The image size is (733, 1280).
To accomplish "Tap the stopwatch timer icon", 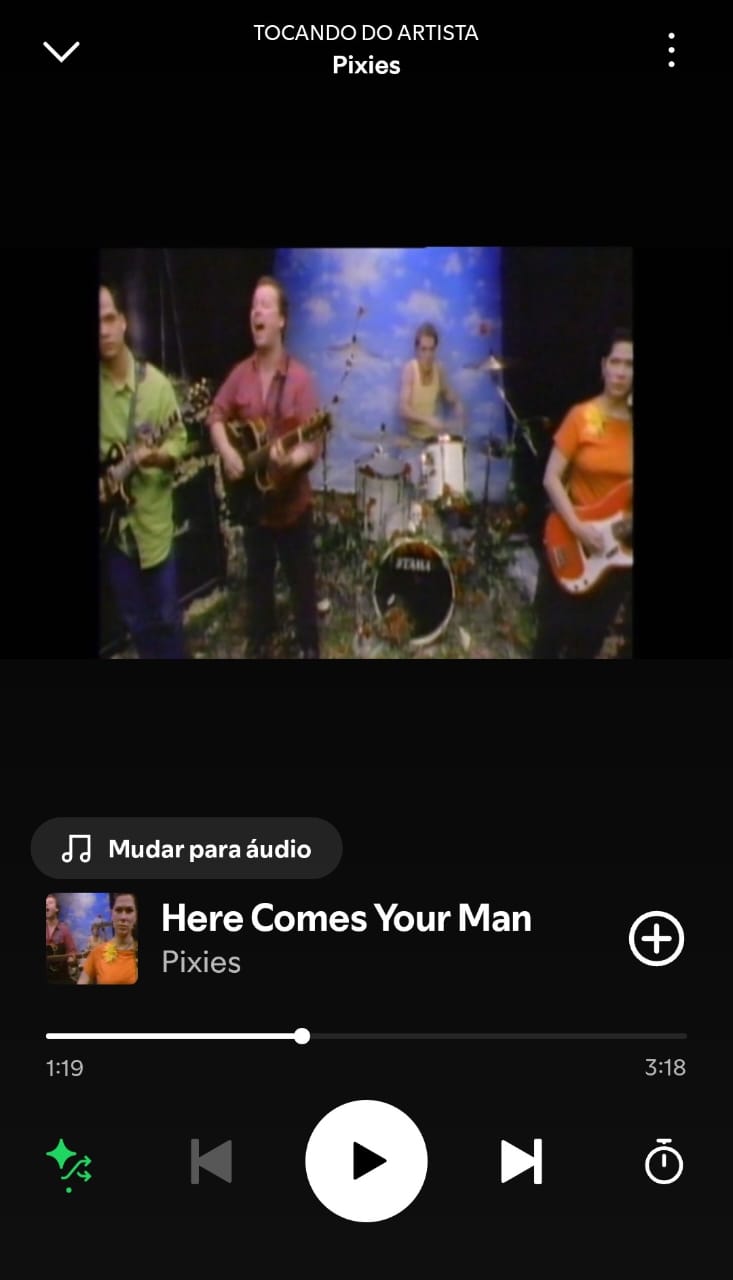I will pyautogui.click(x=663, y=1160).
